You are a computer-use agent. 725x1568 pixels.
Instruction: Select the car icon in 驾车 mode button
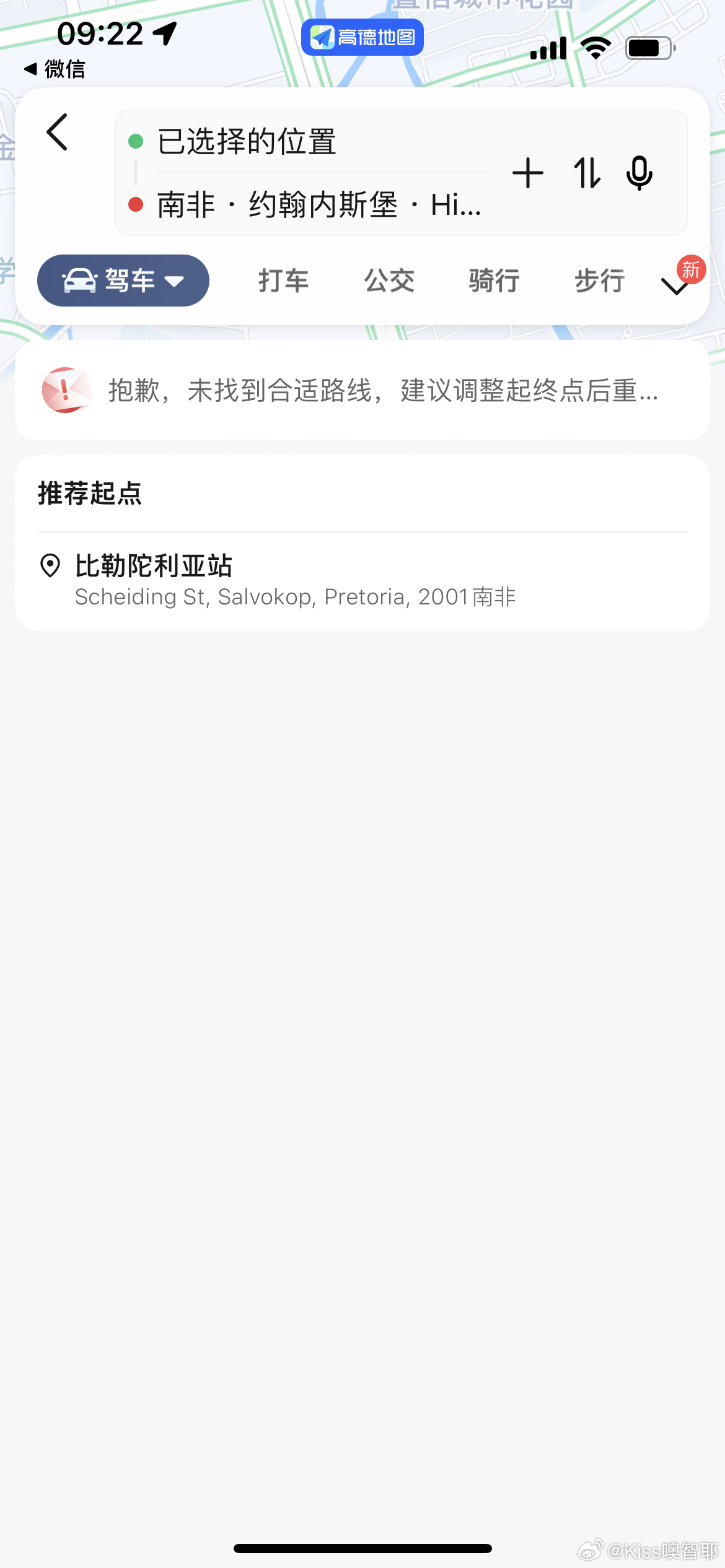tap(81, 280)
